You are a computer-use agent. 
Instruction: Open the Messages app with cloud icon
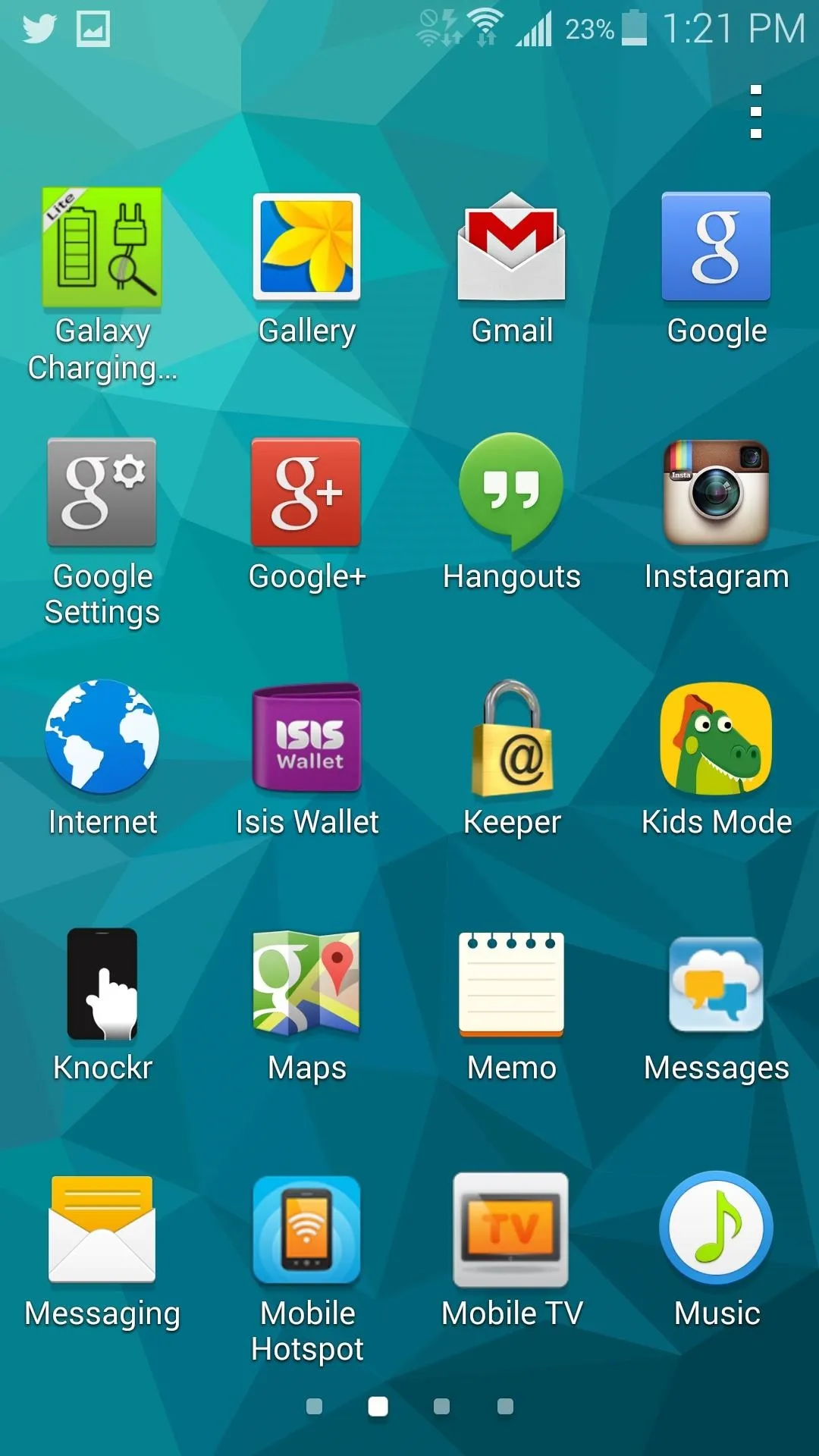(x=716, y=984)
